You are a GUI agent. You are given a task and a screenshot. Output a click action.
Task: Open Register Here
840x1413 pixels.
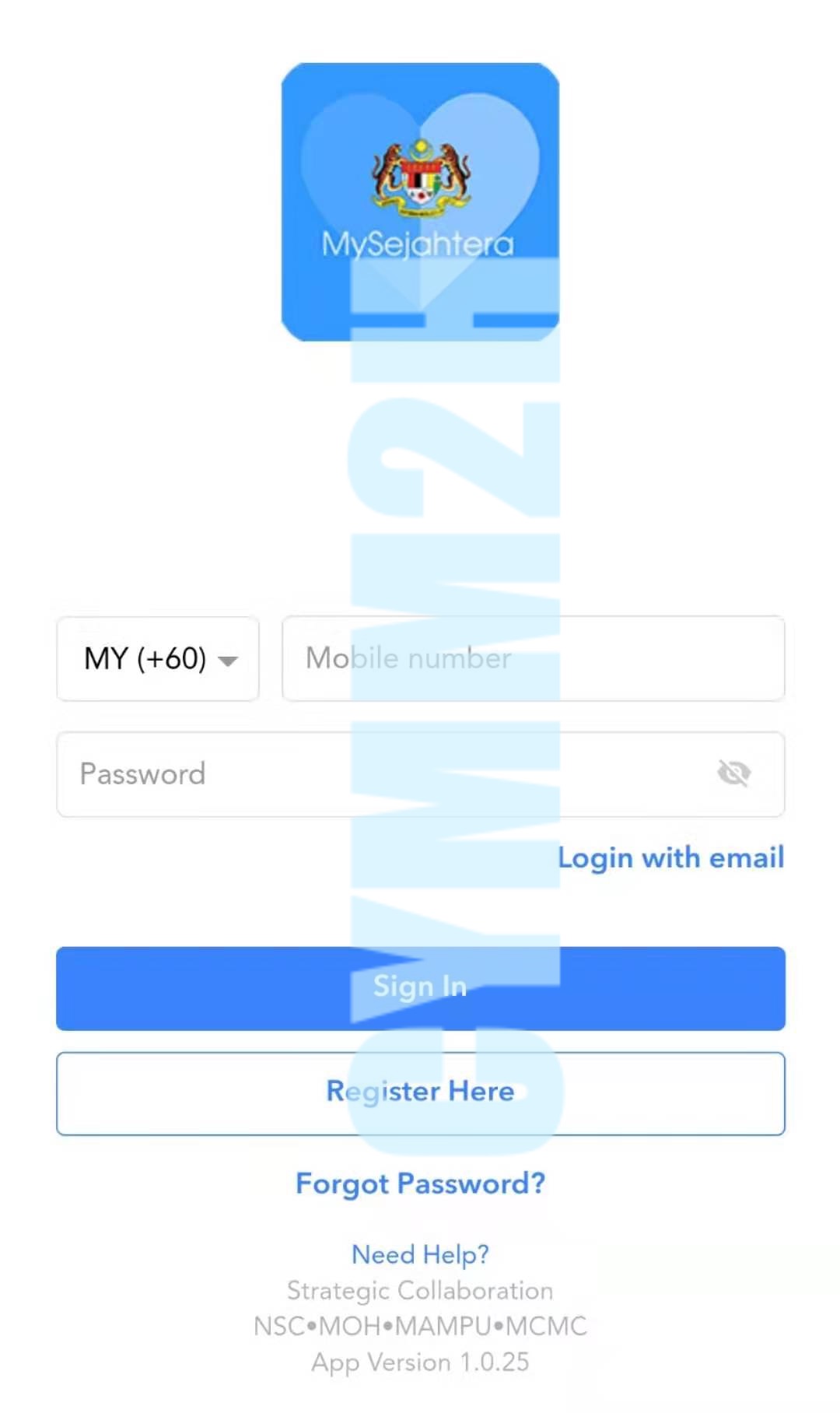[x=421, y=1093]
